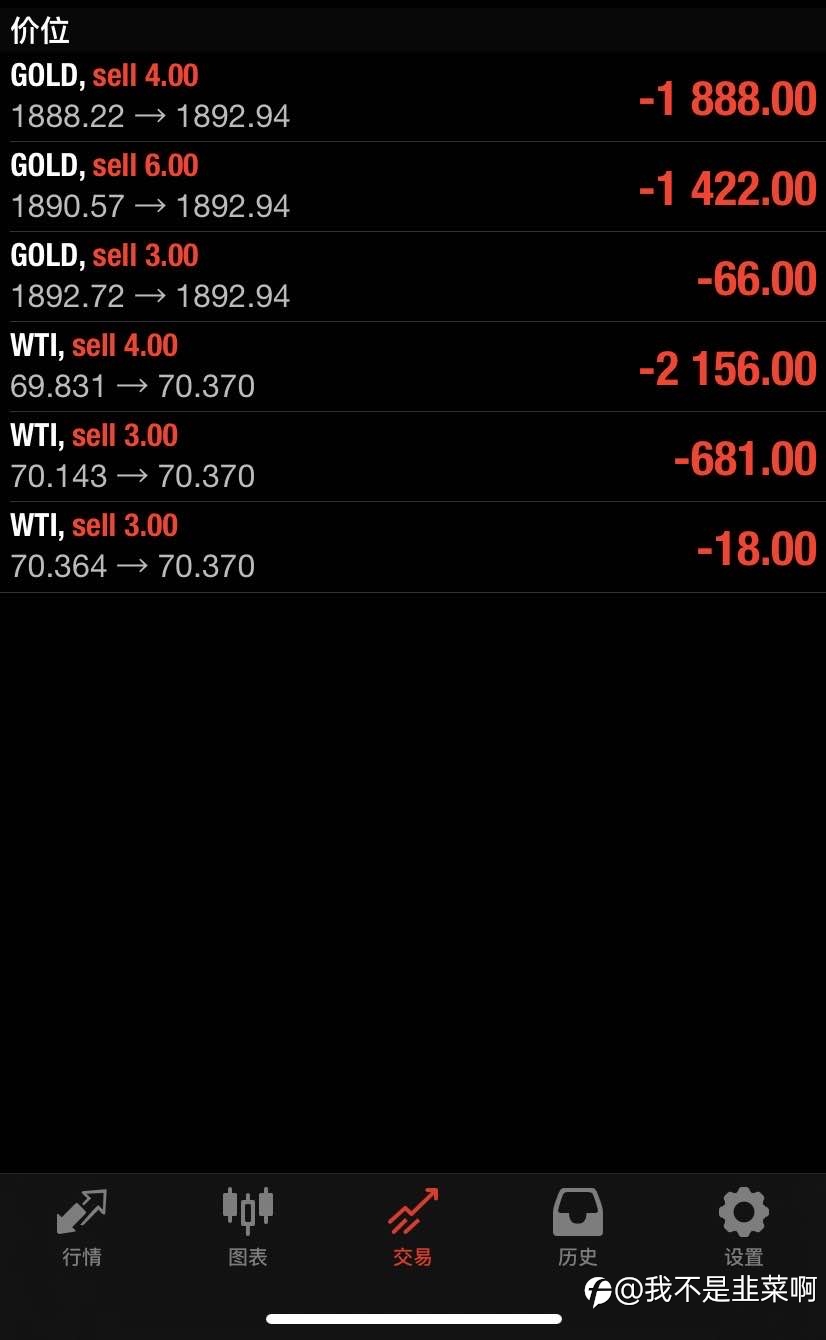Screen dimensions: 826x1340
Task: Switch to the 行情 quotes tab
Action: point(82,1227)
